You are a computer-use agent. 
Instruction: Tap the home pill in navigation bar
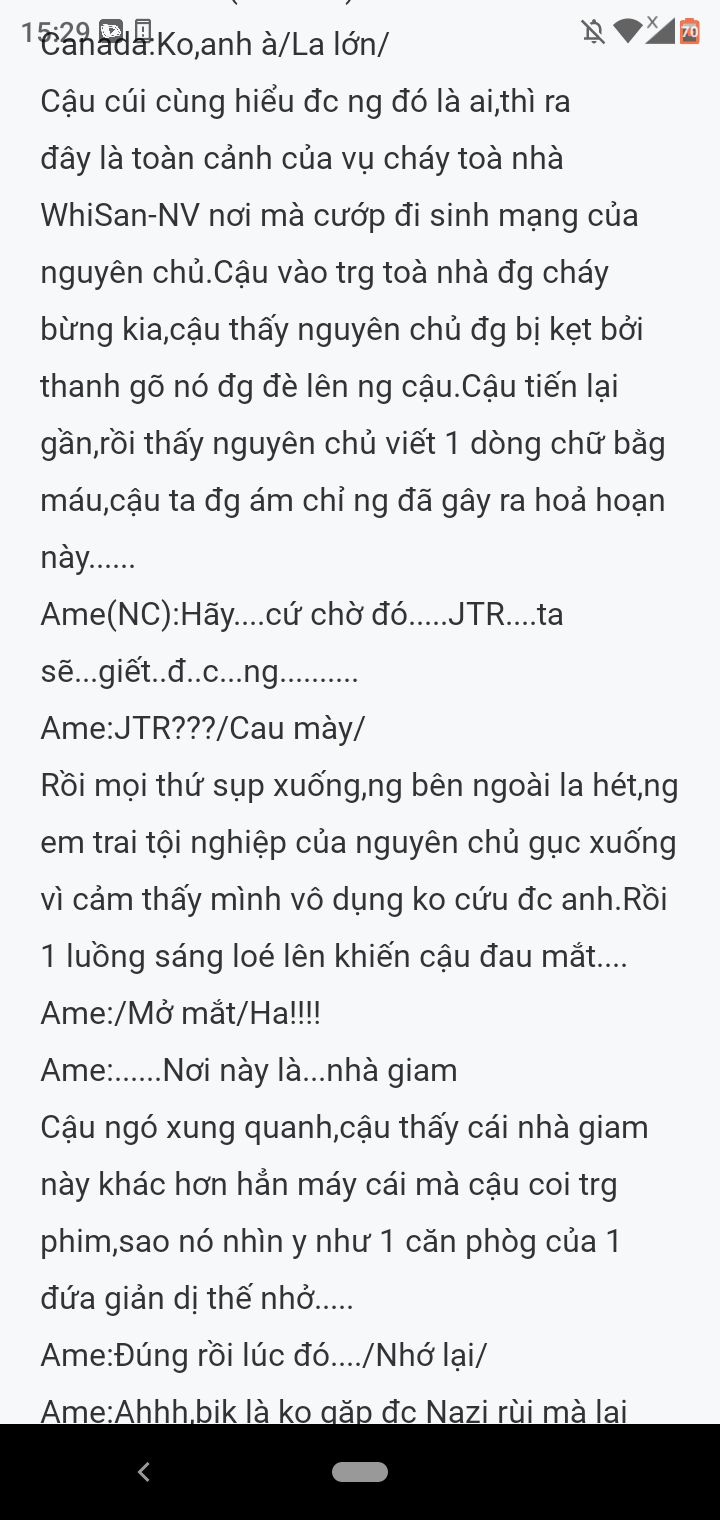coord(360,1471)
